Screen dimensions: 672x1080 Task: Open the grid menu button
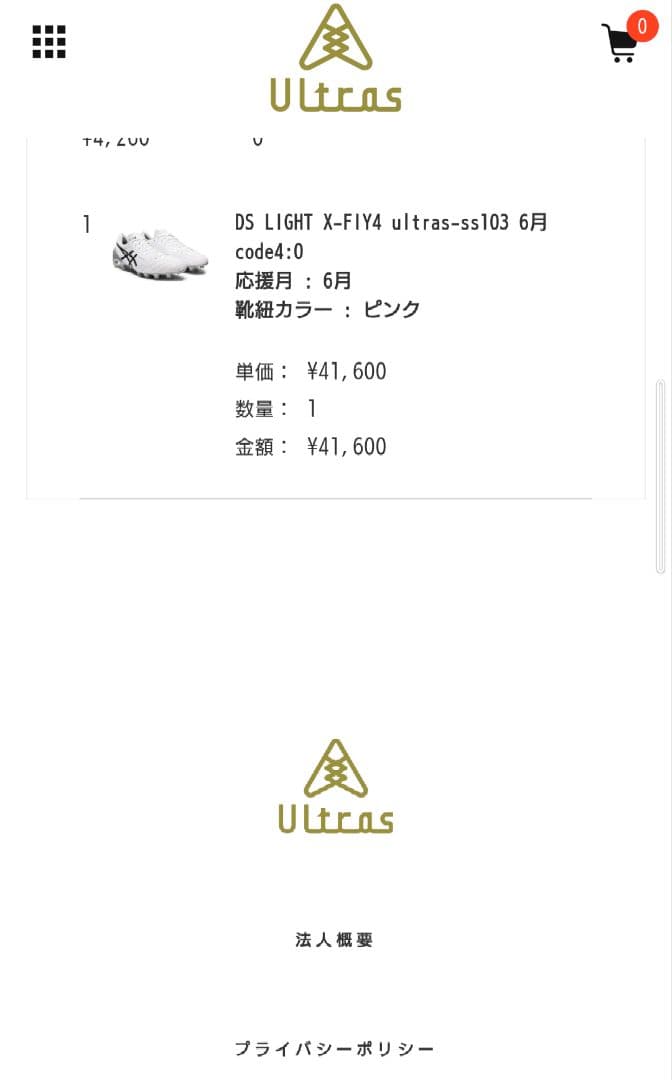pyautogui.click(x=49, y=42)
